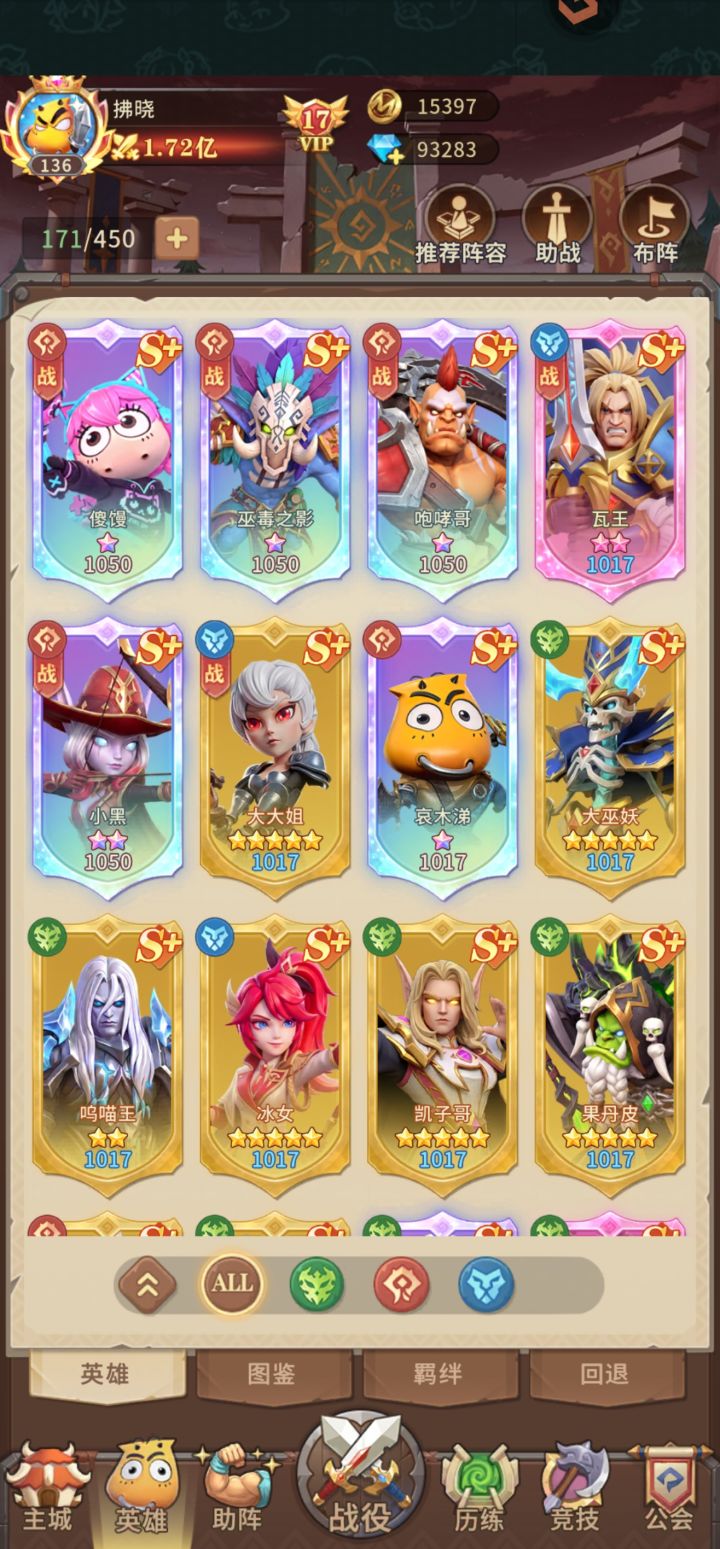Go to 战役 campaign in bottom bar
Screen dimensions: 720x1549
(x=360, y=1478)
